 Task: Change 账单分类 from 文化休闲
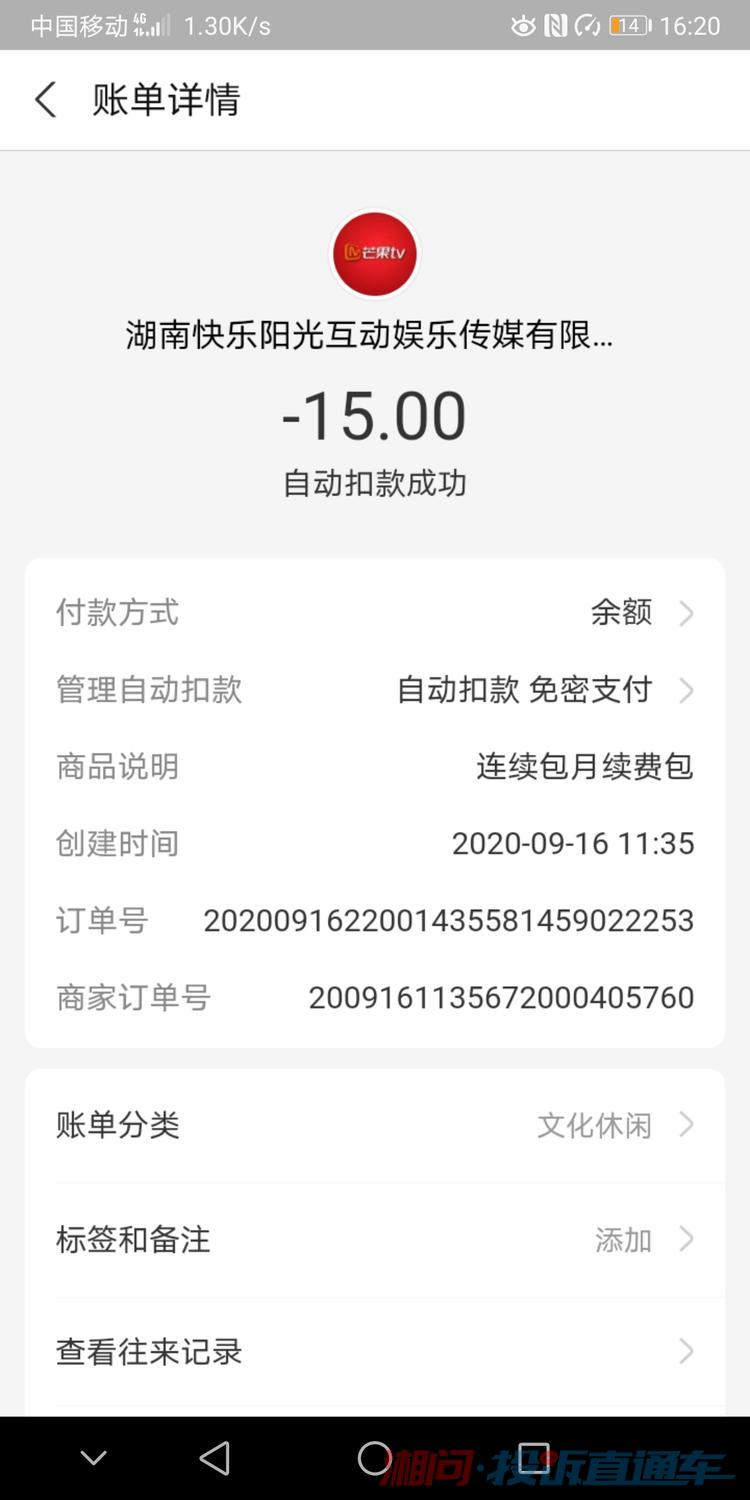(375, 1125)
